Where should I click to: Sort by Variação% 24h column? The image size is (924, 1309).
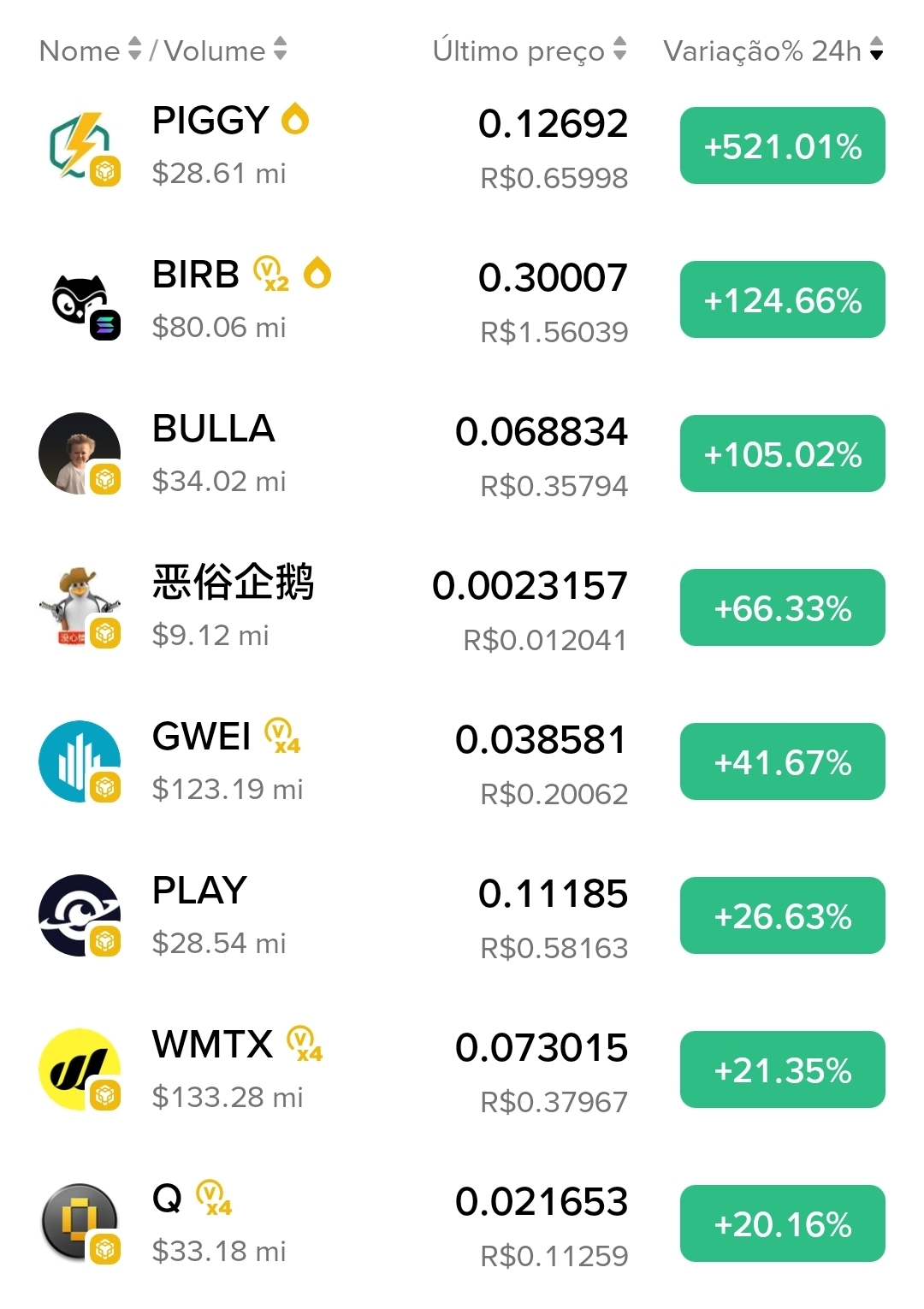pos(773,50)
